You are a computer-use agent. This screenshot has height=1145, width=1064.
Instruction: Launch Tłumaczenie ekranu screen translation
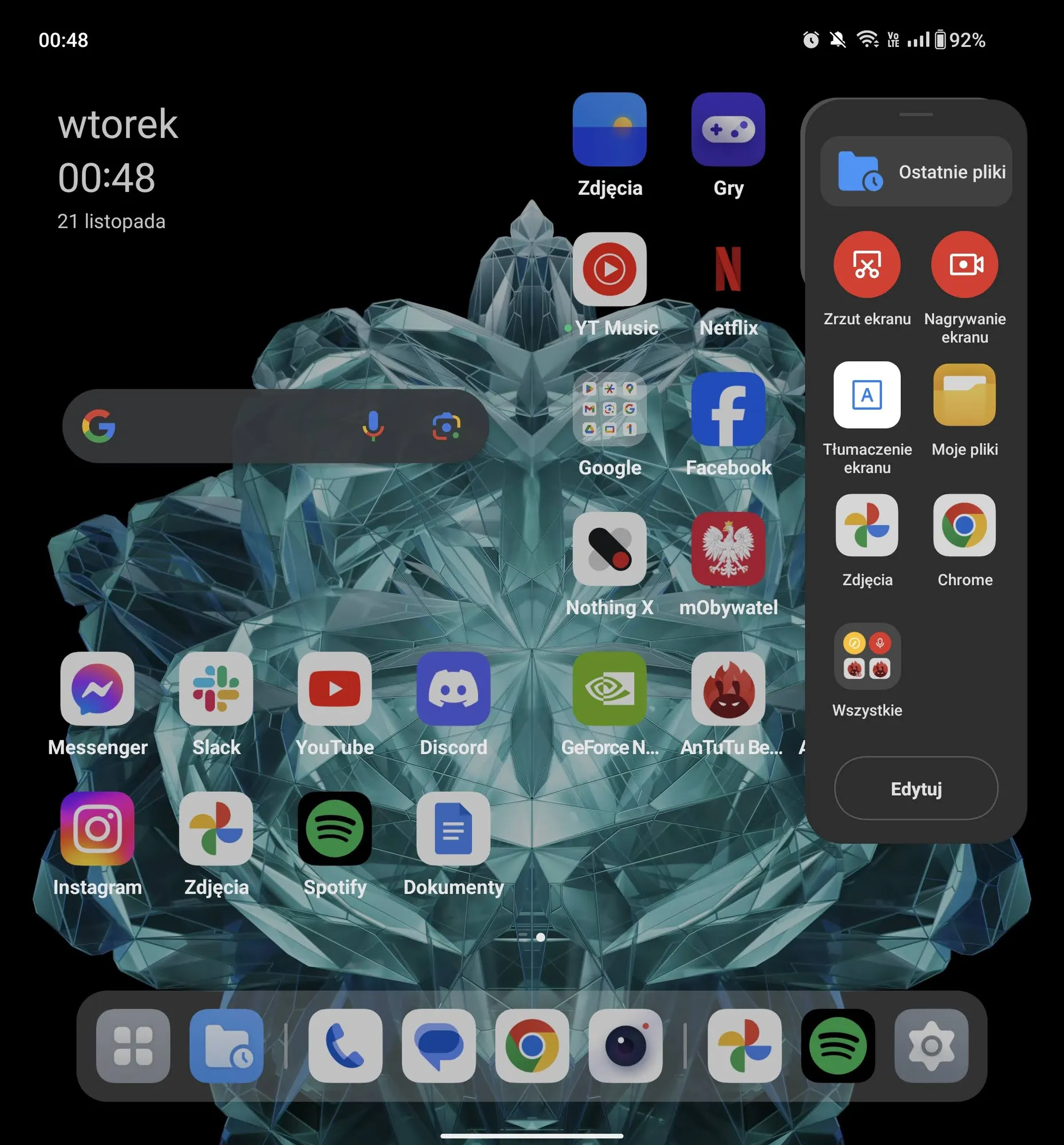tap(867, 395)
